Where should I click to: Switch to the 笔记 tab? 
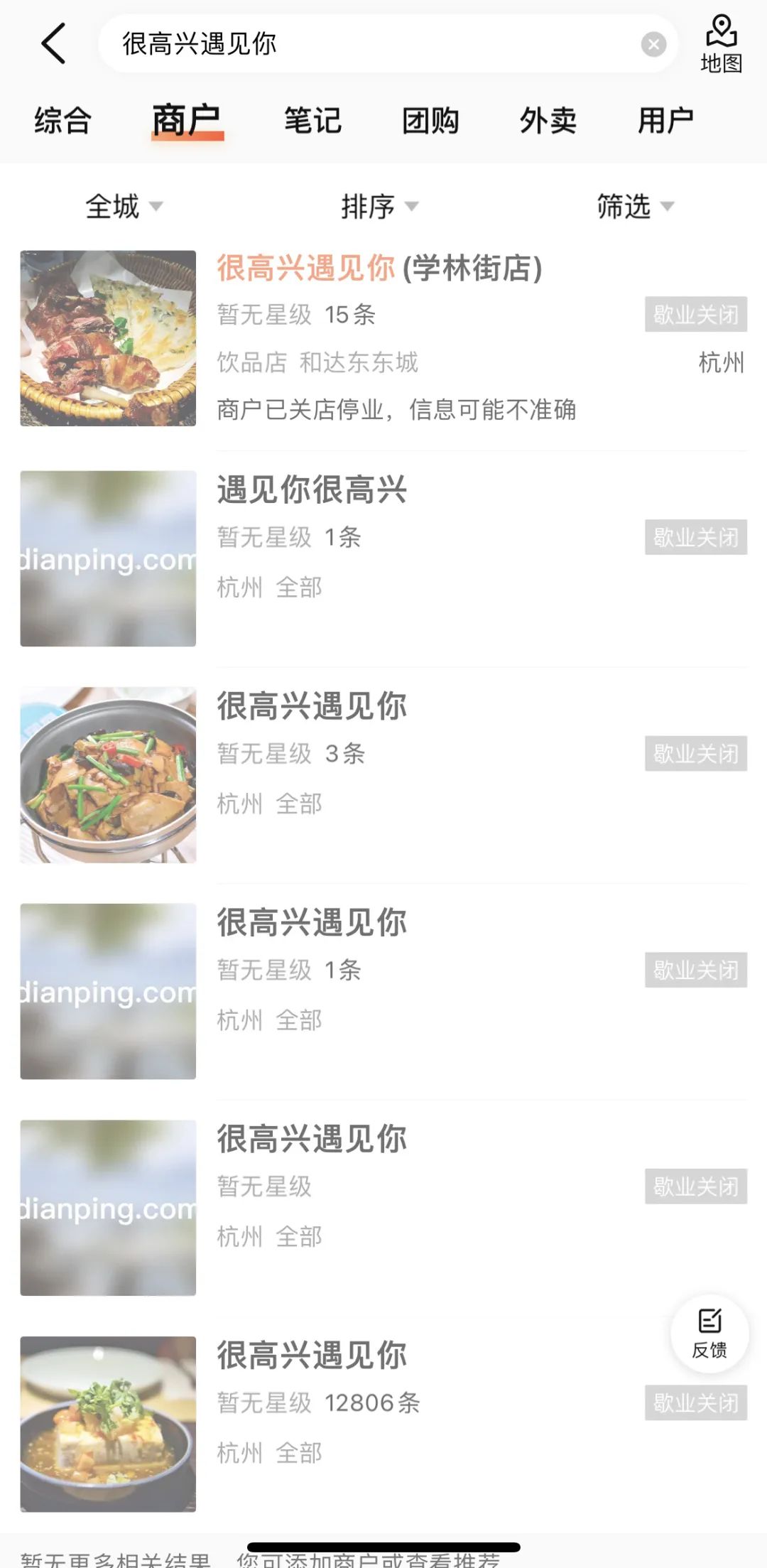pos(312,120)
